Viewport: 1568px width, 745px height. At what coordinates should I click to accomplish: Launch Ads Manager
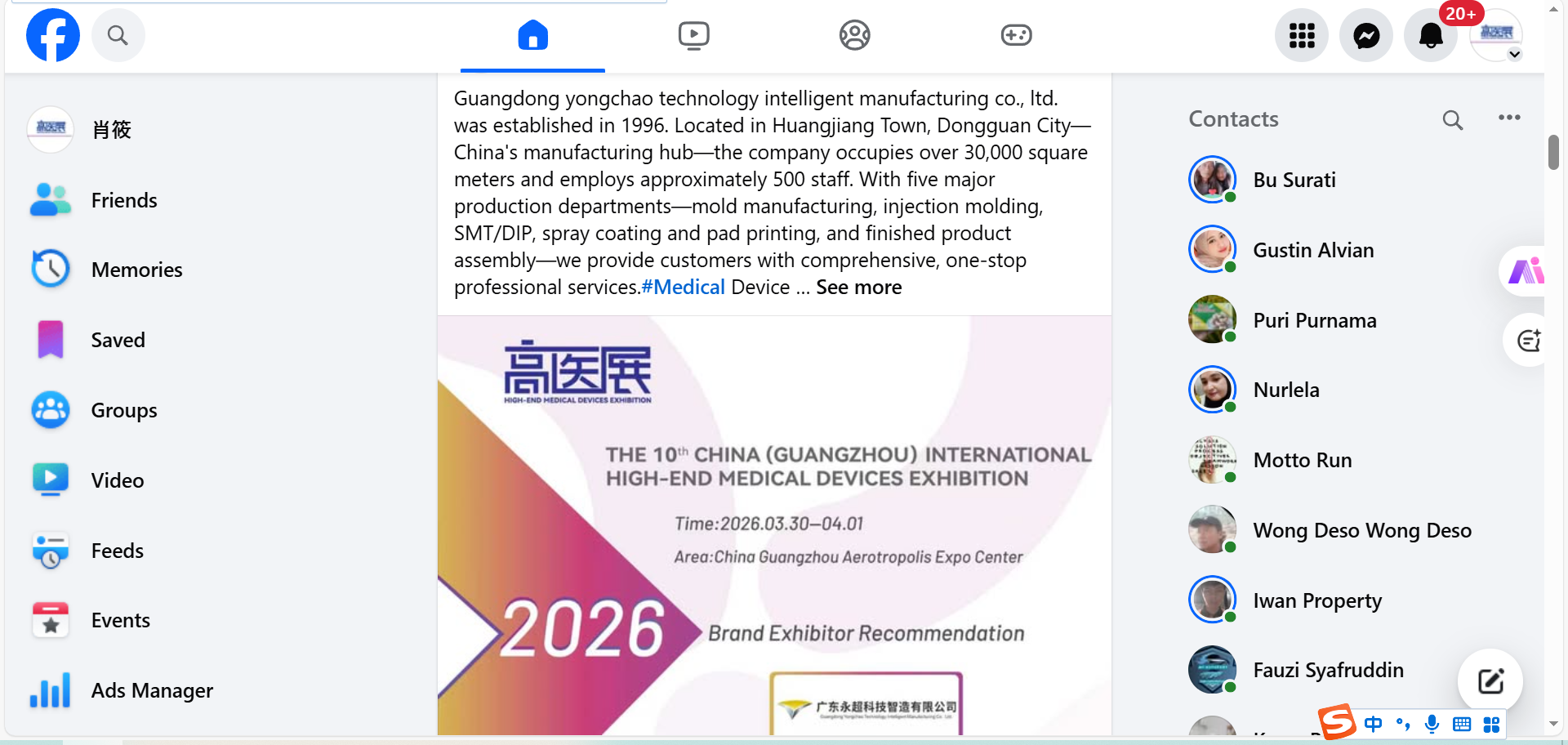[x=152, y=690]
